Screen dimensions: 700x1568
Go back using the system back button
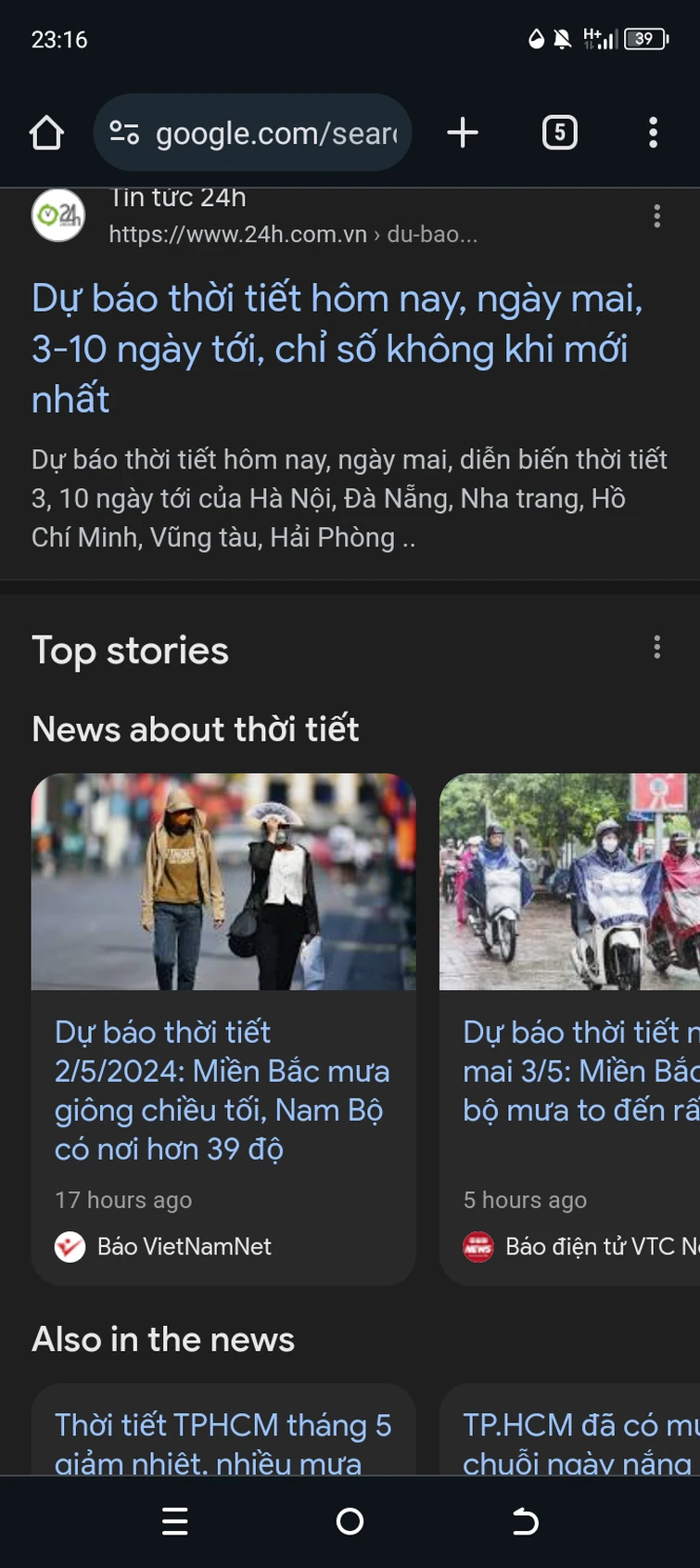(x=525, y=1521)
